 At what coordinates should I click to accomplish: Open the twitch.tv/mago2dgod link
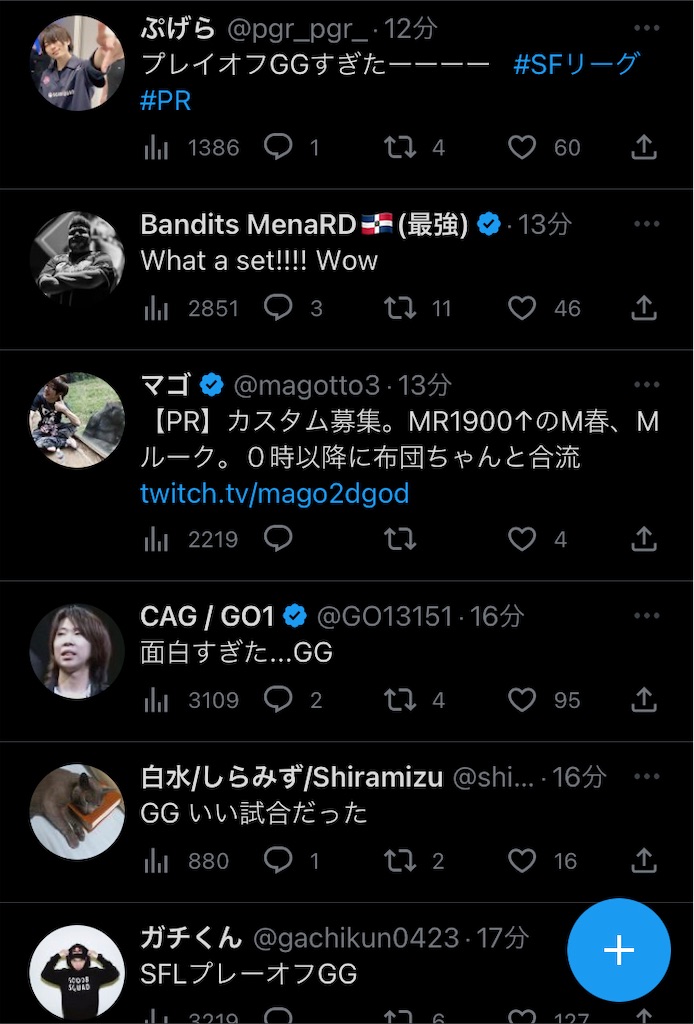(x=274, y=493)
